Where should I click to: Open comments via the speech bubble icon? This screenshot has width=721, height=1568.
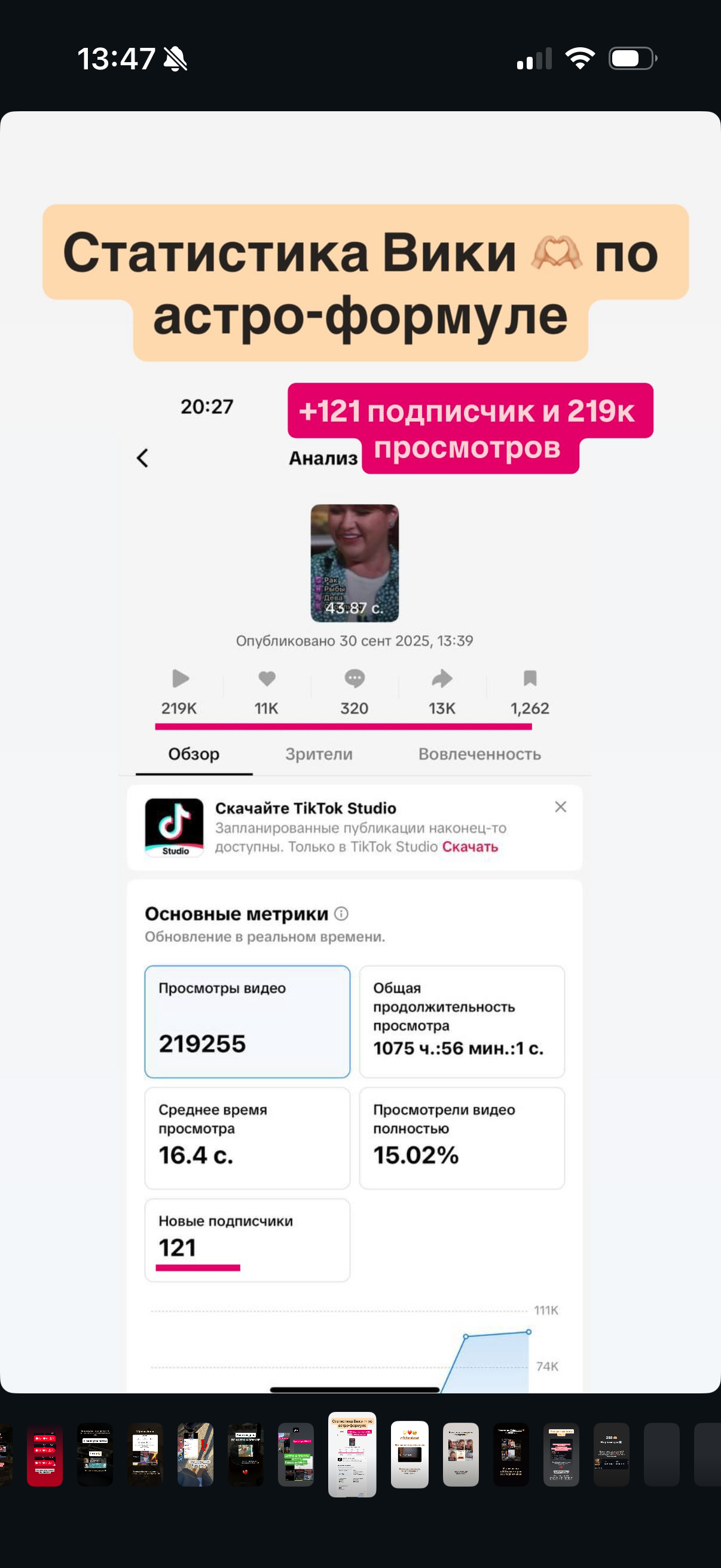[355, 679]
